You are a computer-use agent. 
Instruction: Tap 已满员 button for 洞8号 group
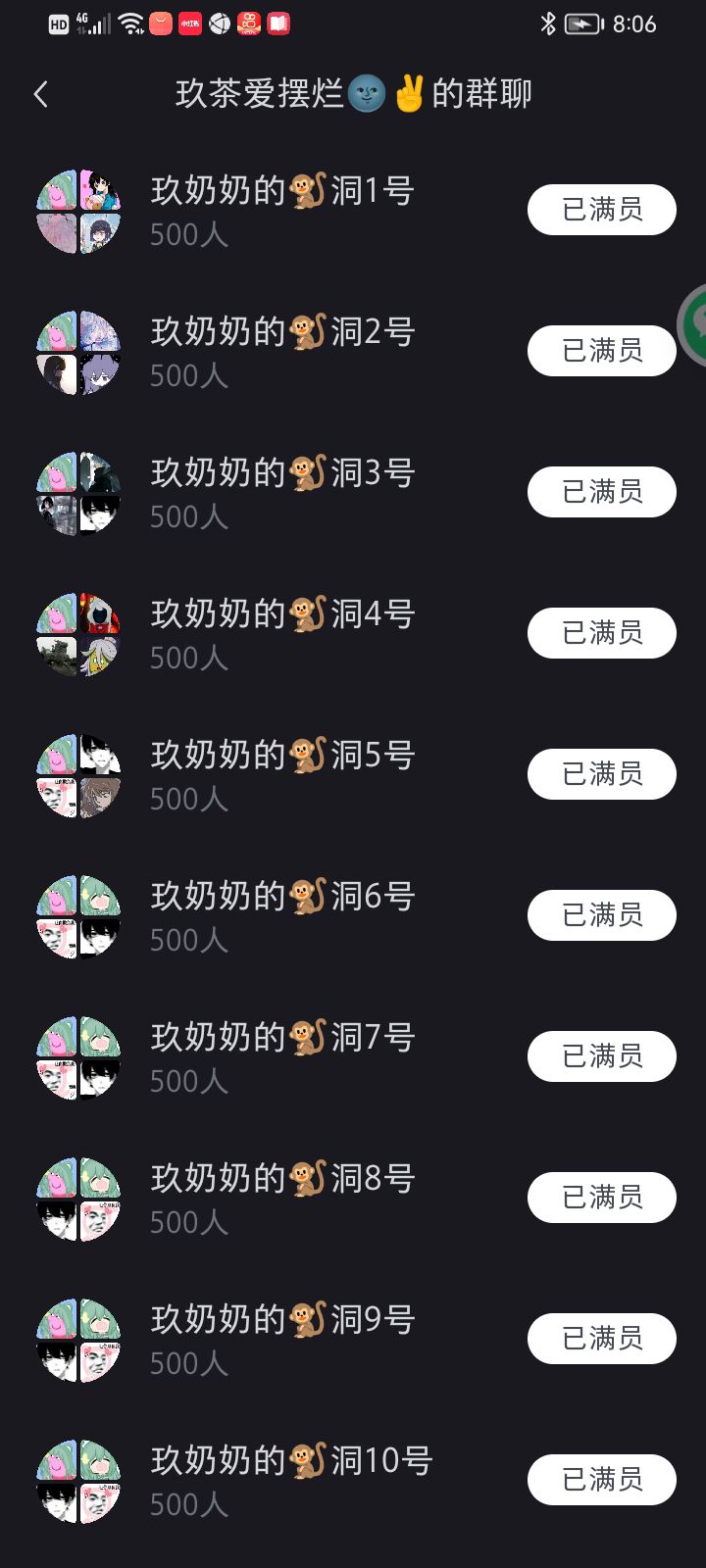(601, 1198)
